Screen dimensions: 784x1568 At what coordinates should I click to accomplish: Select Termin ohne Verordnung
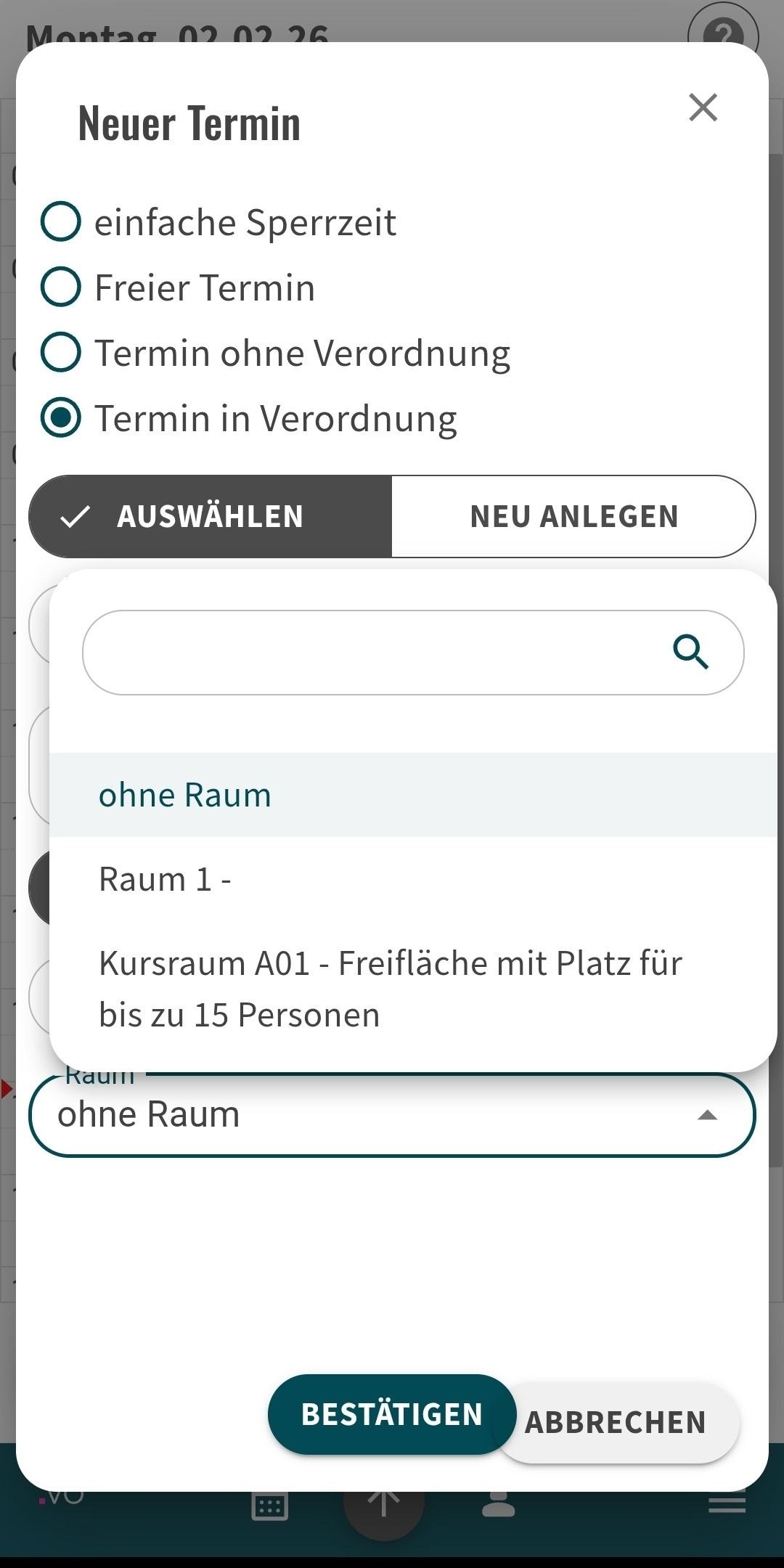pos(61,352)
